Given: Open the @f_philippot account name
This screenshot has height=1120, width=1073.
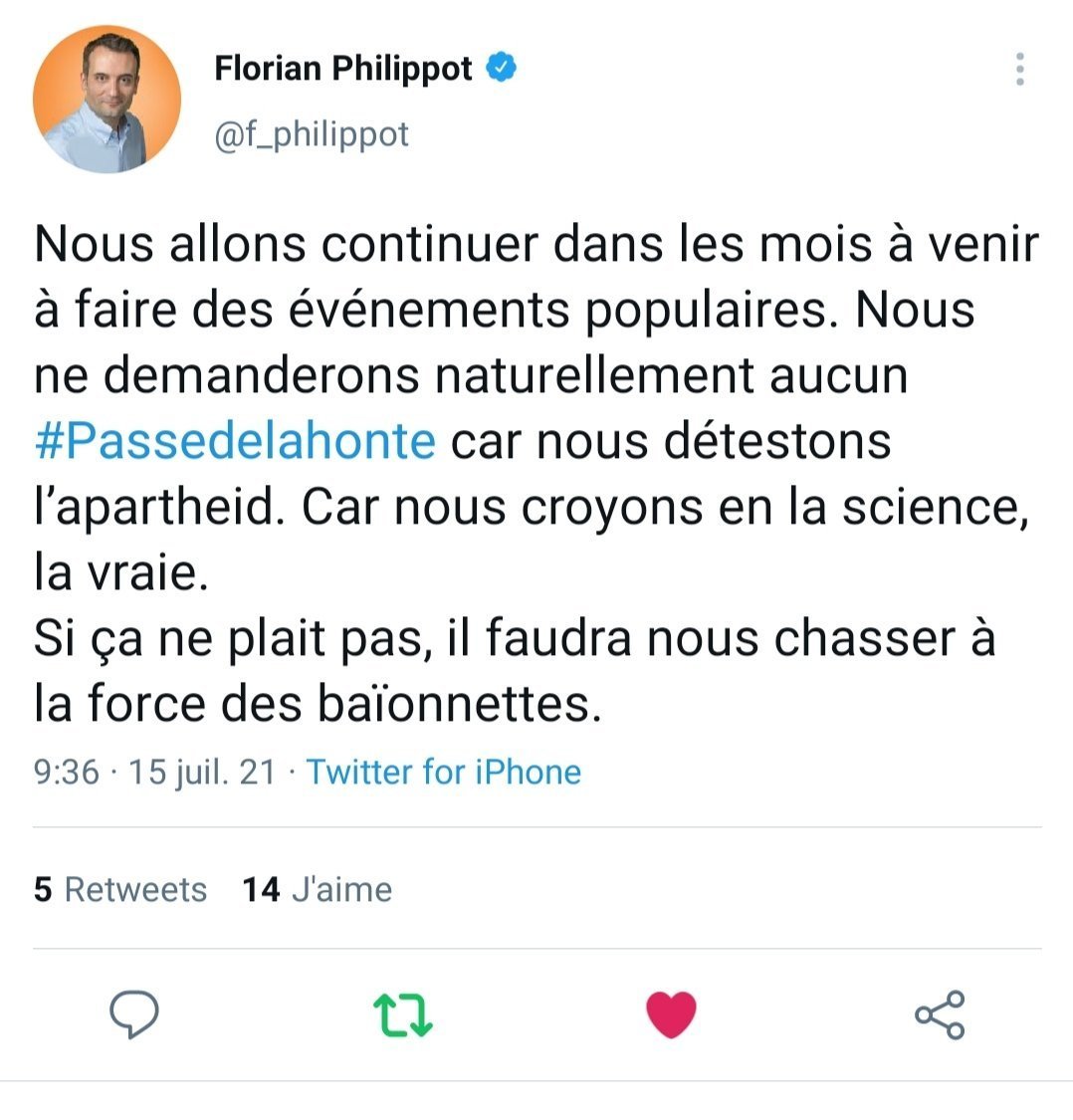Looking at the screenshot, I should pyautogui.click(x=312, y=134).
